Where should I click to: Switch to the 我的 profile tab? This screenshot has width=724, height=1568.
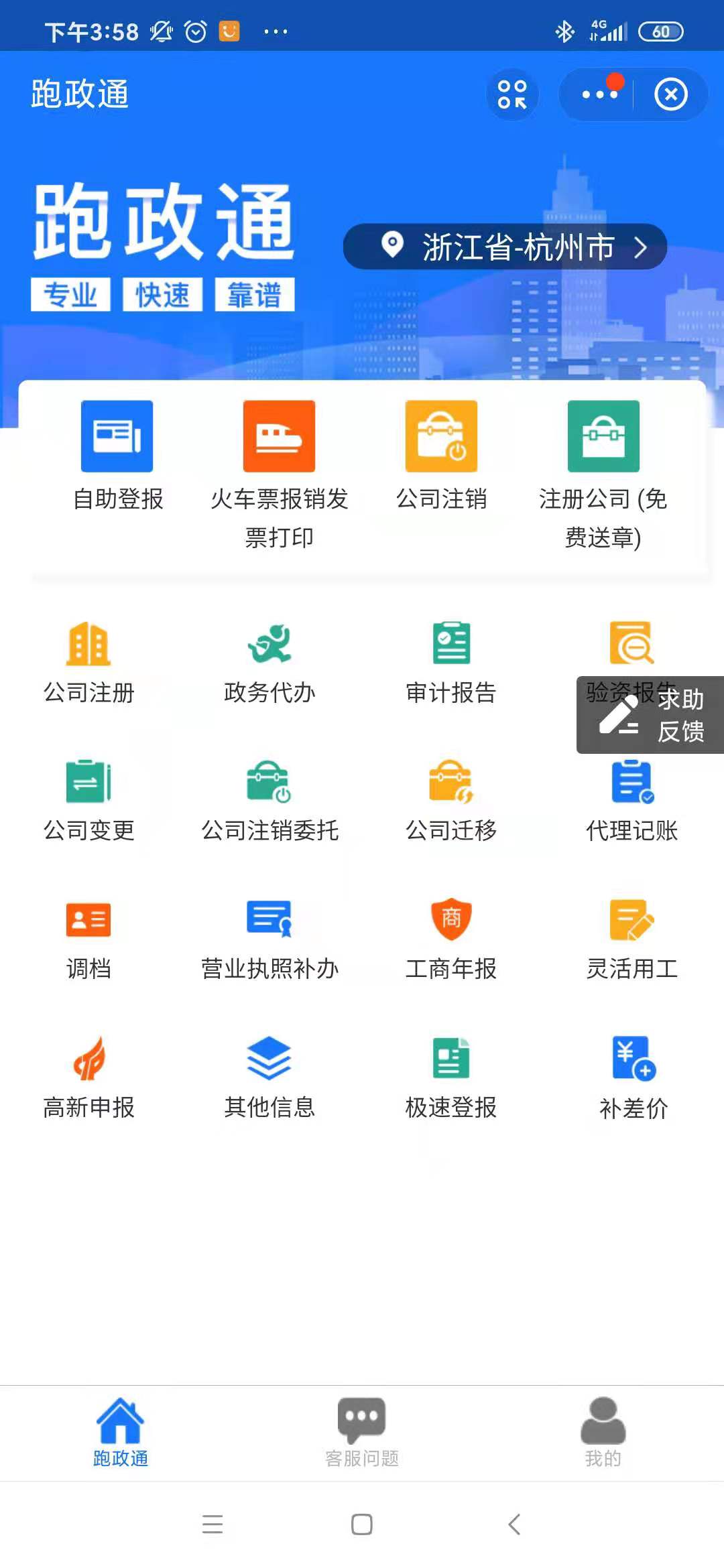point(603,1434)
